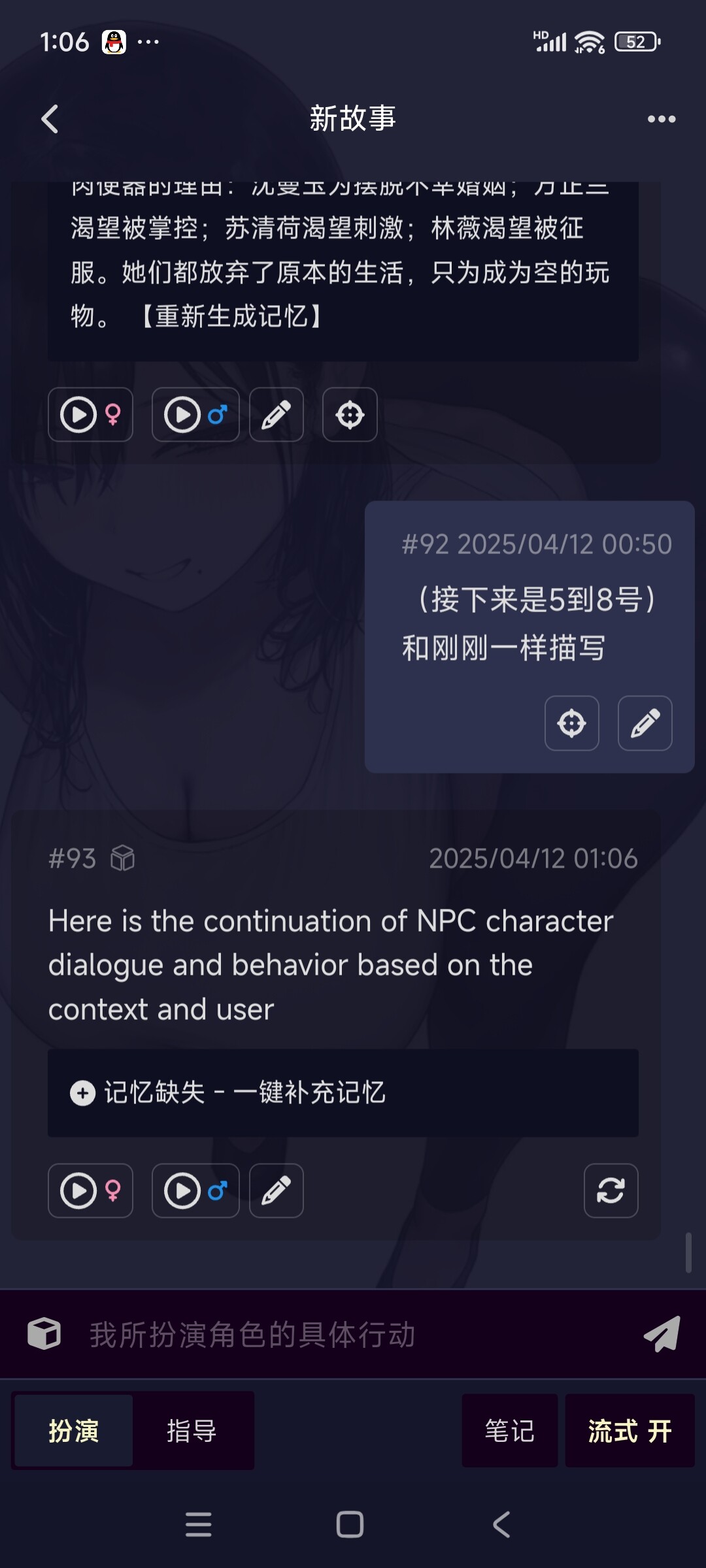
Task: Go to the home screen via system bar
Action: (x=350, y=1525)
